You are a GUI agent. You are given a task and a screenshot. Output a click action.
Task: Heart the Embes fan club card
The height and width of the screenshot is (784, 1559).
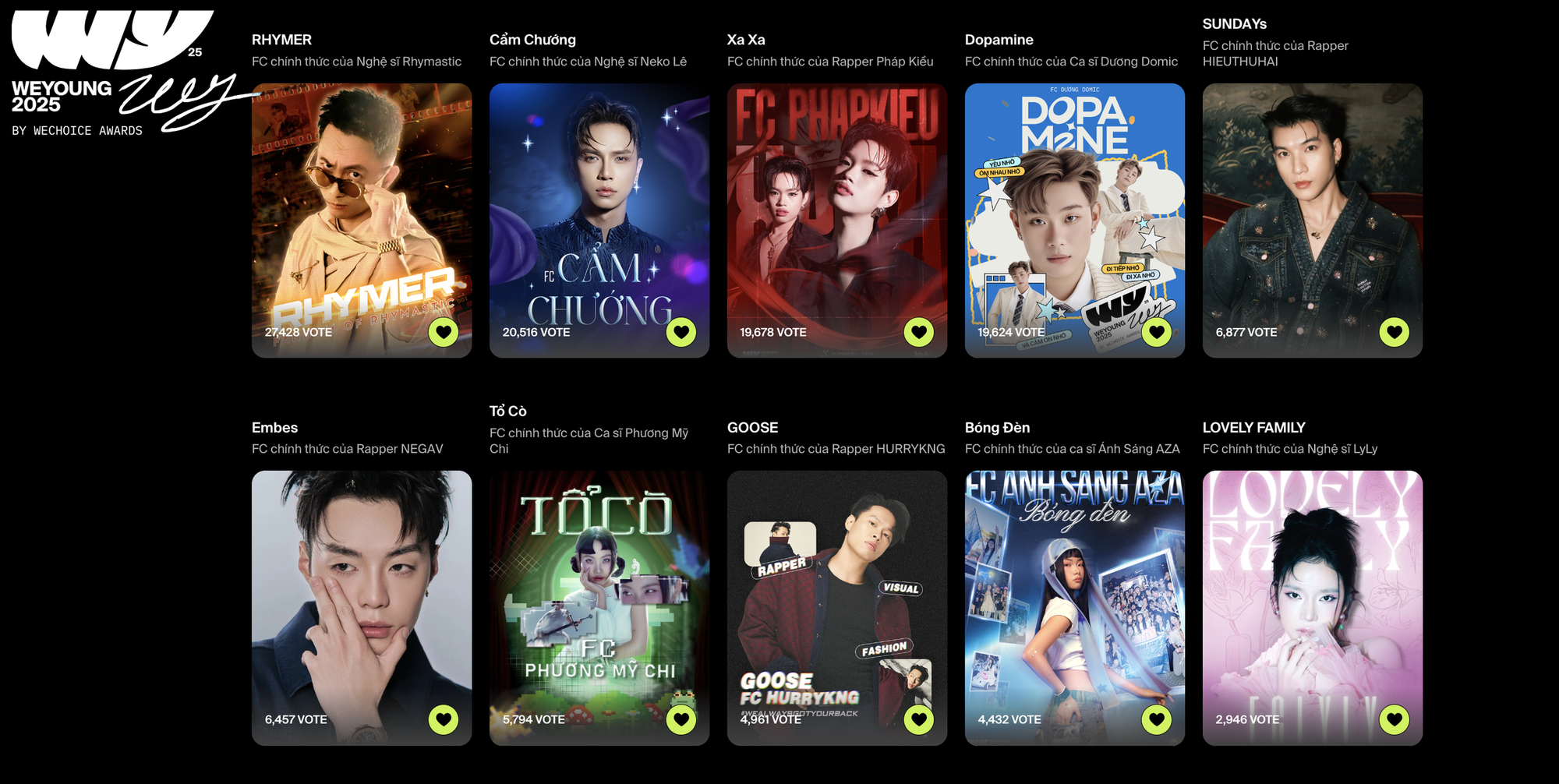click(443, 719)
